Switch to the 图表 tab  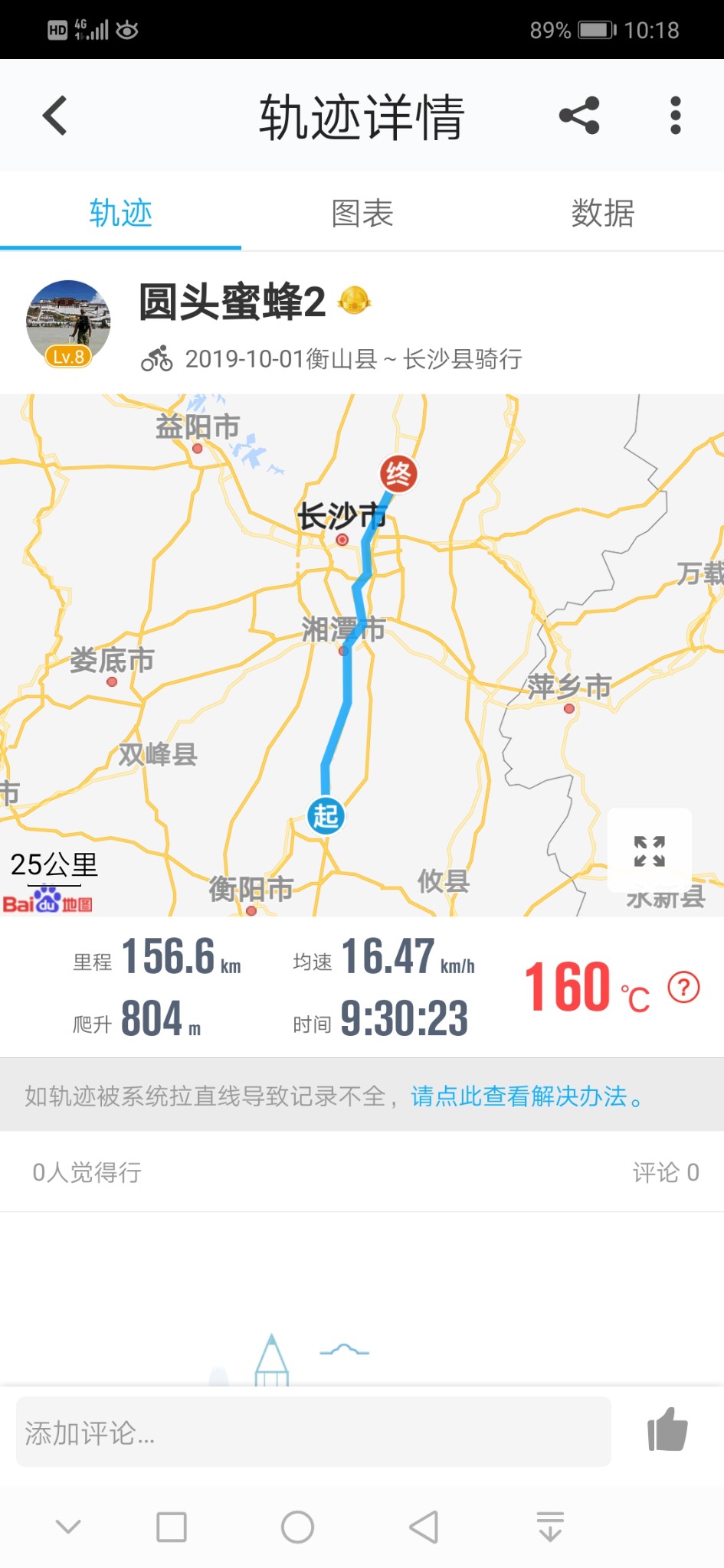click(x=362, y=213)
